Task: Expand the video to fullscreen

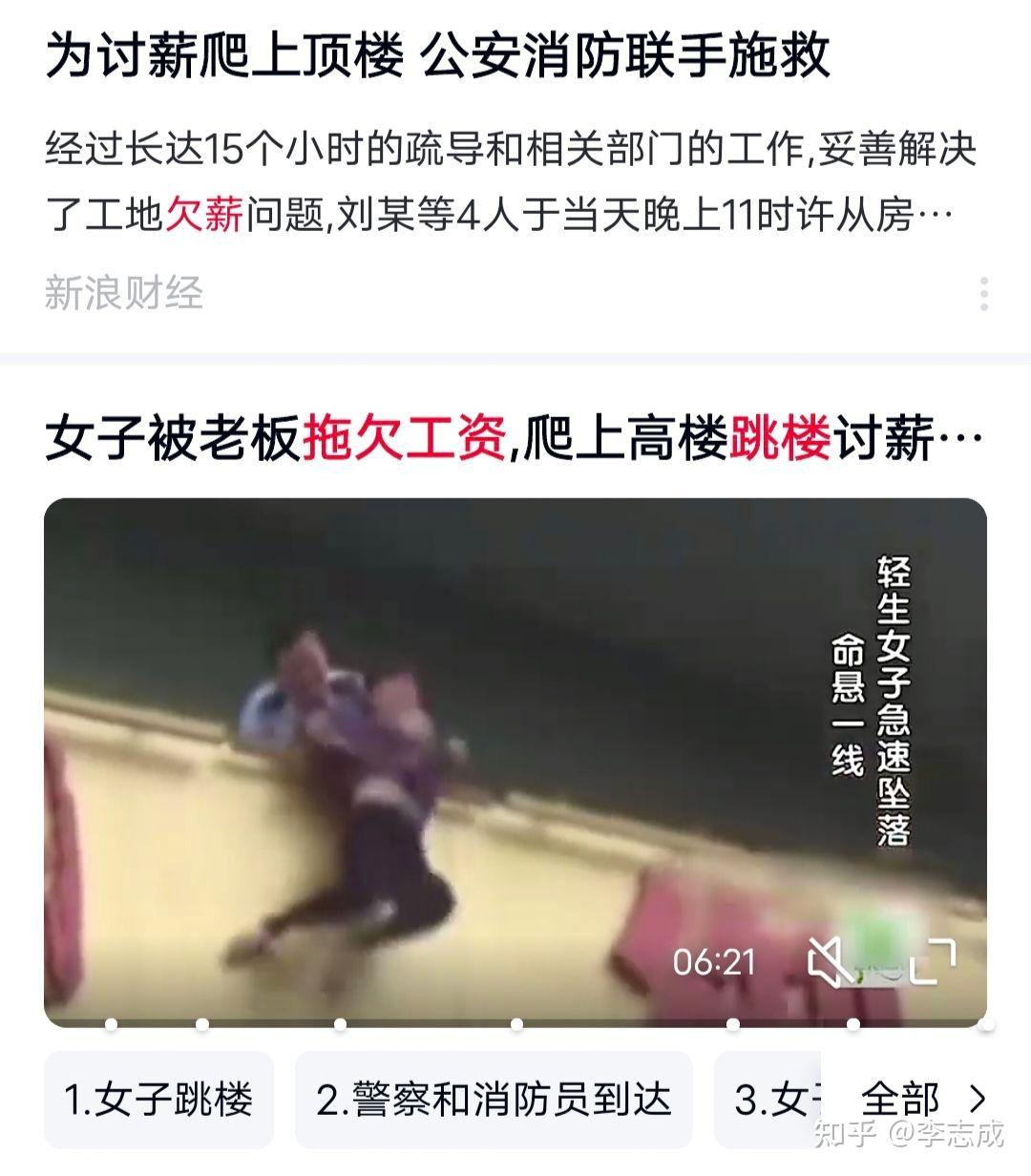Action: tap(933, 960)
